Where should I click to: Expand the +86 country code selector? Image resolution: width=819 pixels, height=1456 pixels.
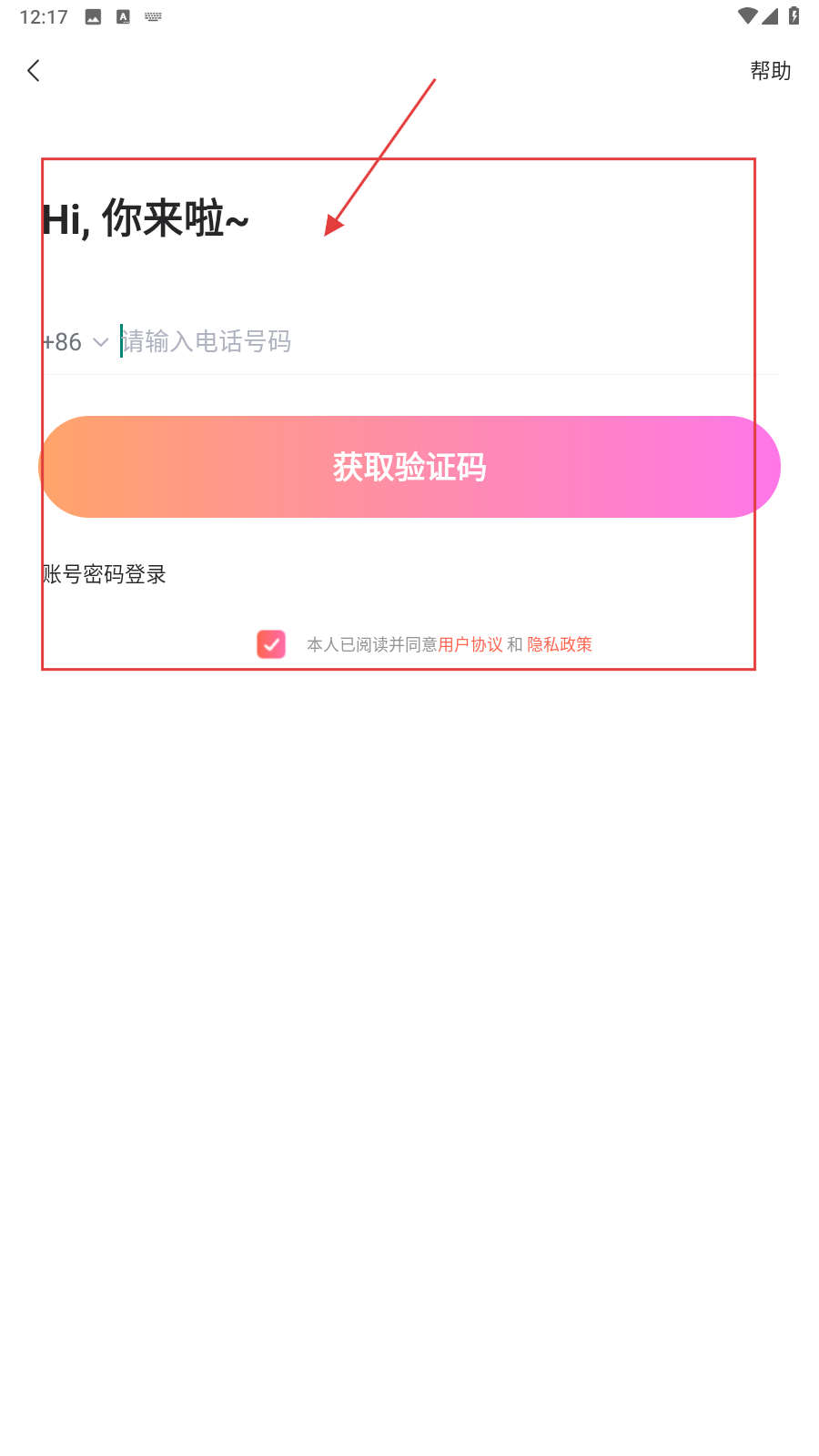tap(76, 342)
